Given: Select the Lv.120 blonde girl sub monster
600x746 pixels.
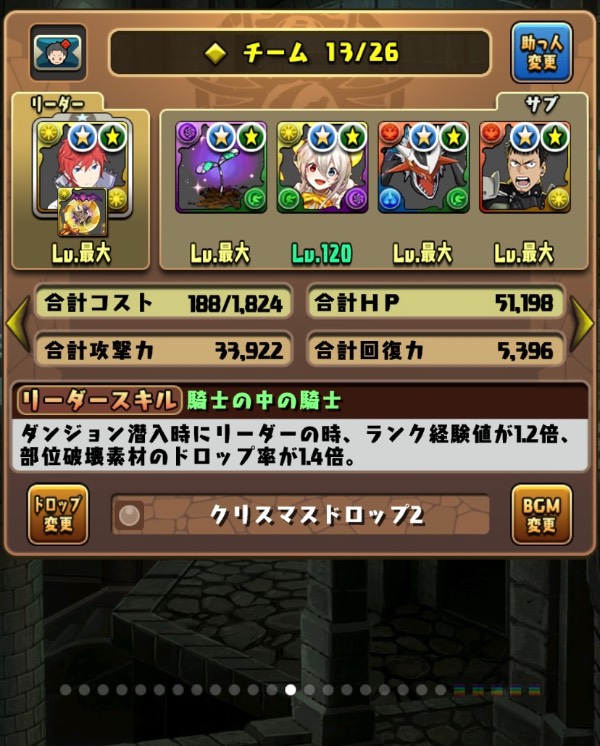Looking at the screenshot, I should (x=321, y=167).
